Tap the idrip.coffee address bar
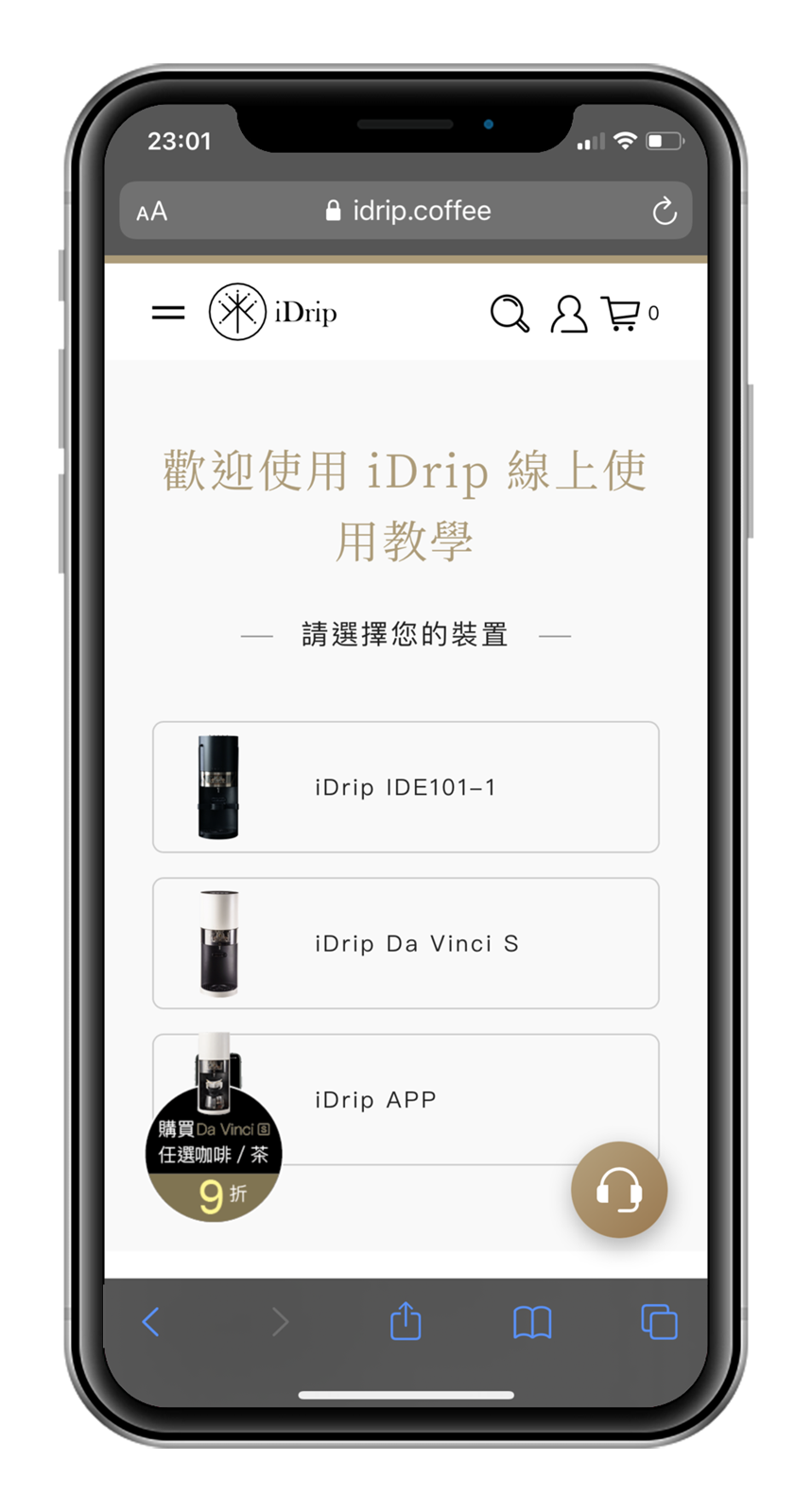The height and width of the screenshot is (1512, 812). pyautogui.click(x=408, y=211)
